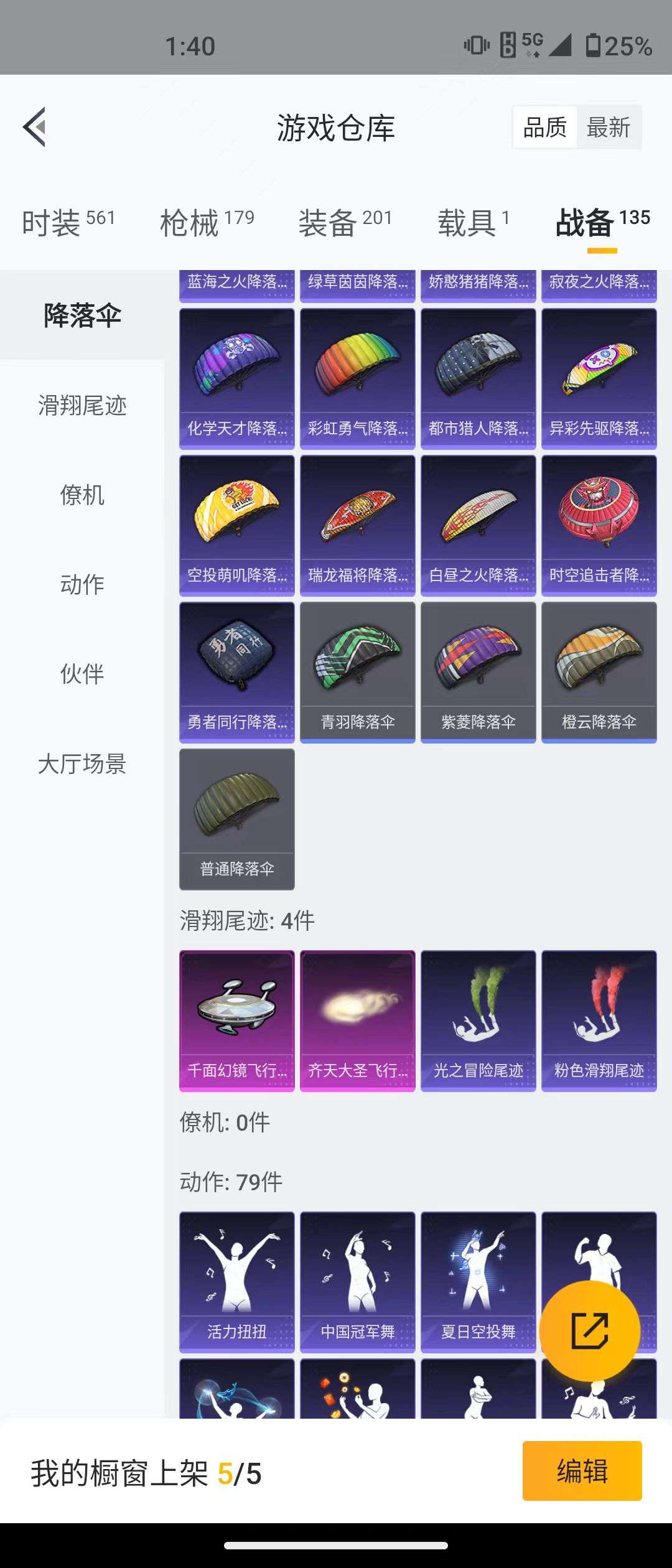The height and width of the screenshot is (1568, 672).
Task: Open the 中国冠军舞 action
Action: [357, 1288]
